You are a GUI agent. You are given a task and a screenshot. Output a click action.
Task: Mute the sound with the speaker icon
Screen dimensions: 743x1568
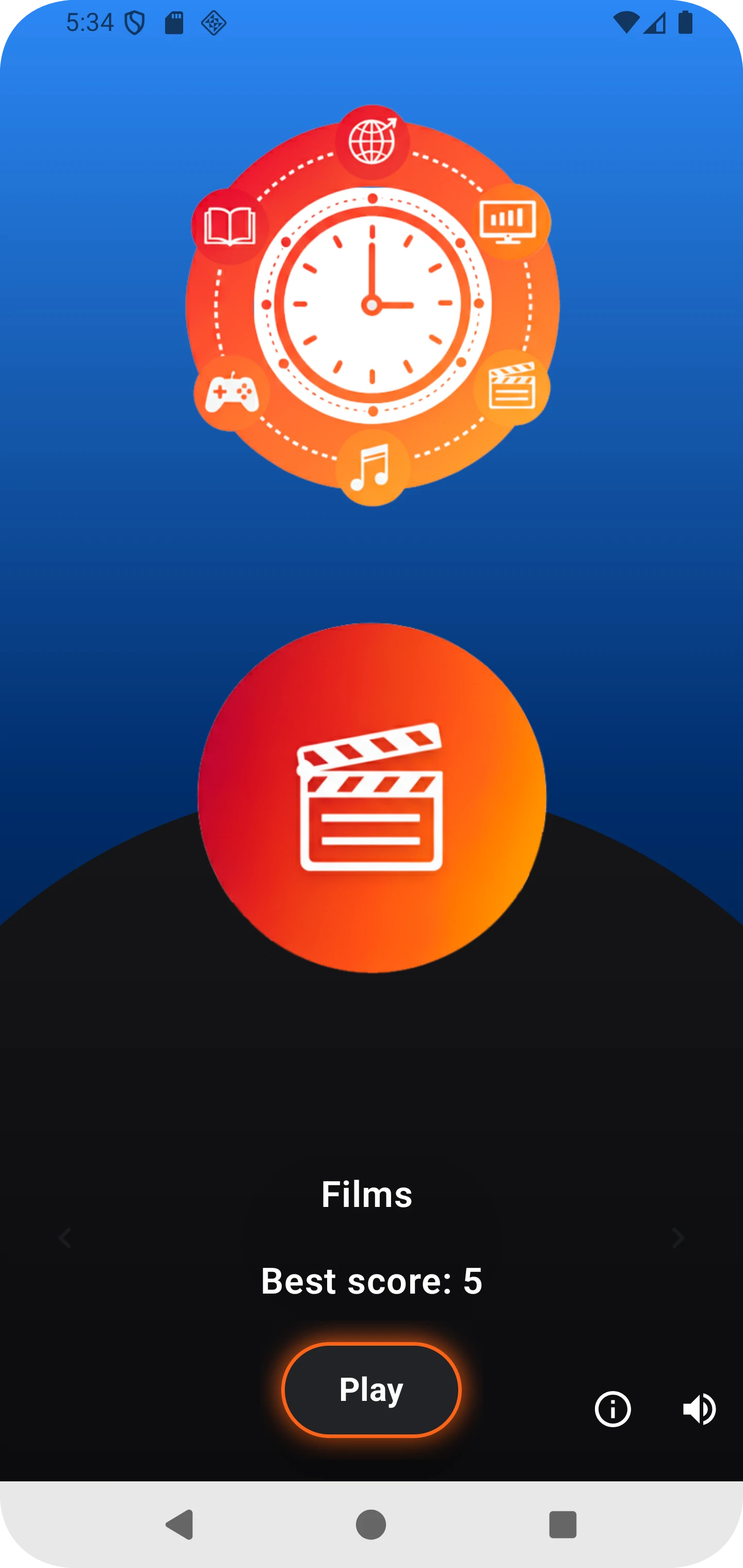pos(699,1409)
